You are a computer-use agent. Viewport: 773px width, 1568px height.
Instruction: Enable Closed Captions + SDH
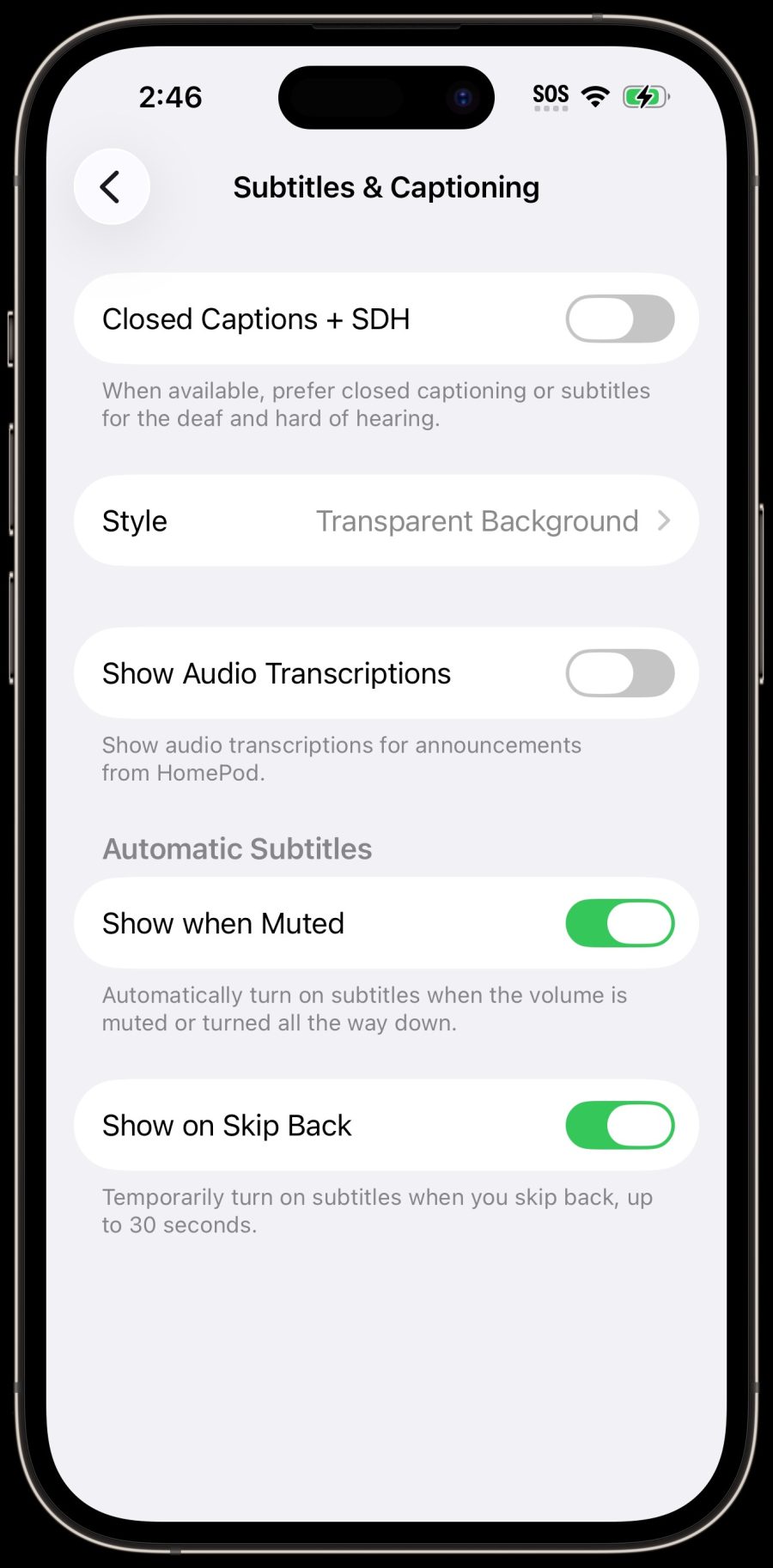(619, 319)
